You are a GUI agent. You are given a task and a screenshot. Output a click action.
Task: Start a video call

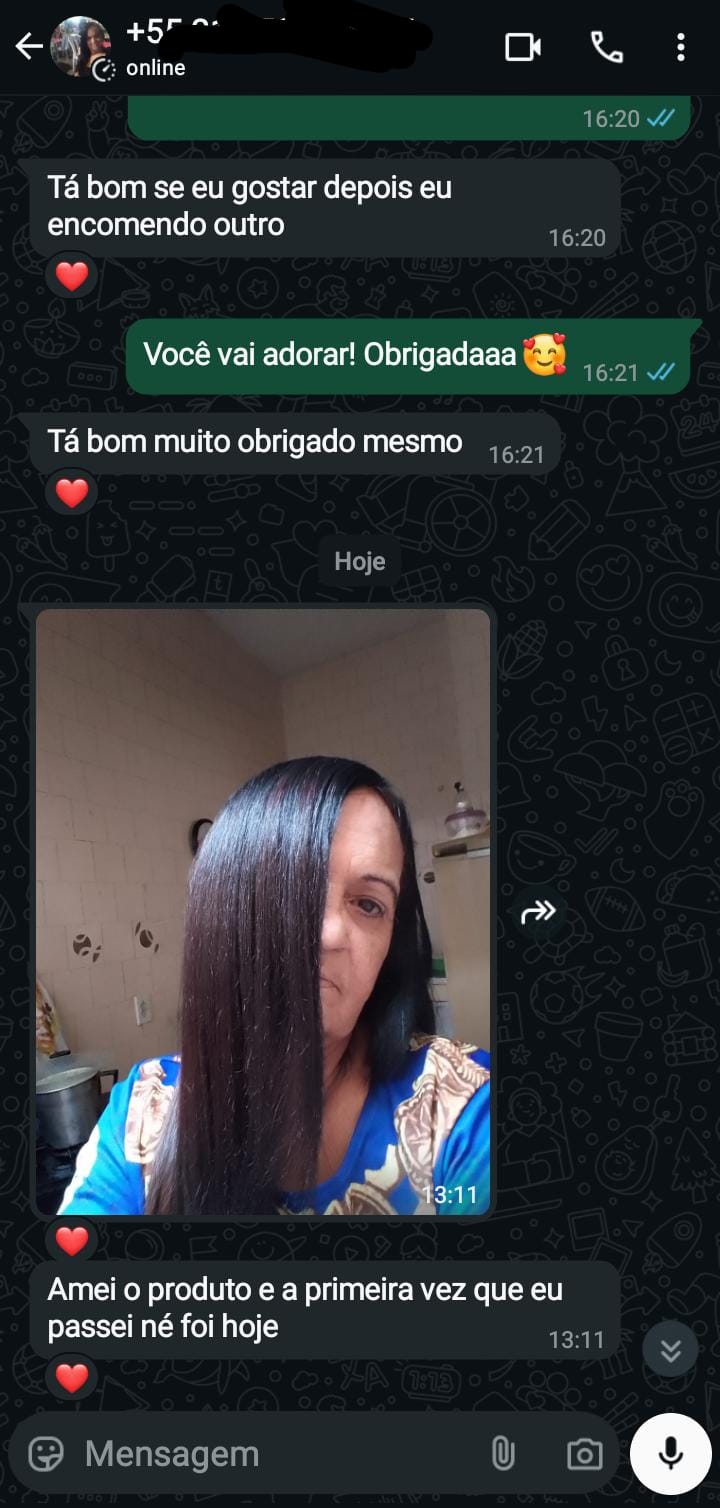[x=522, y=47]
